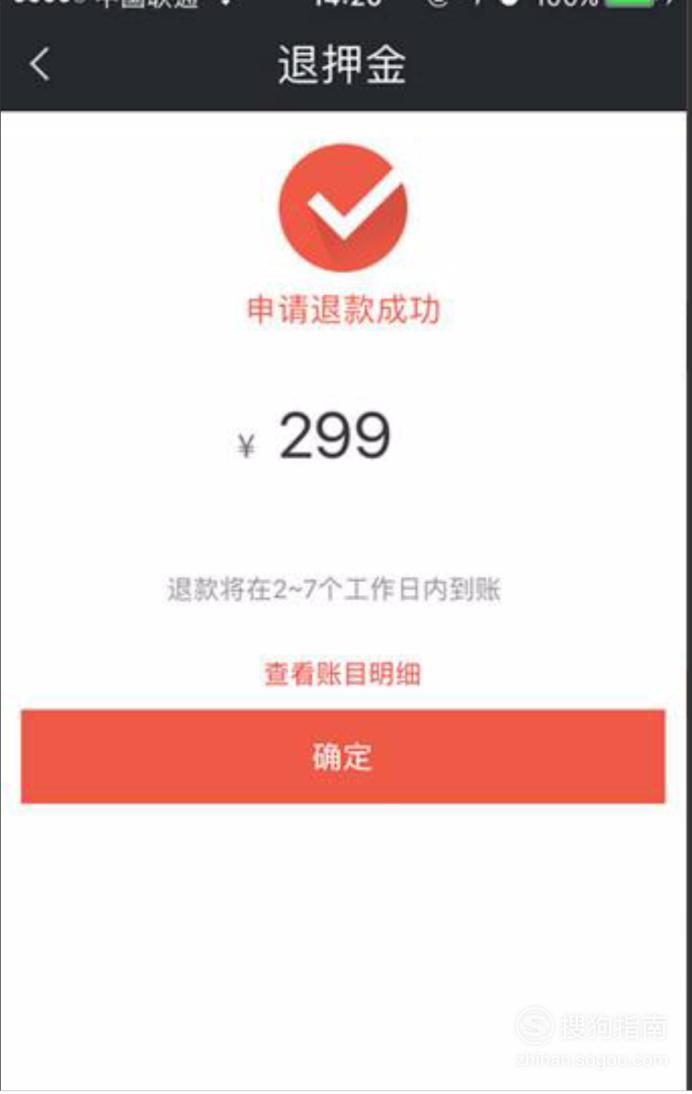Go back from the 退押金 page

[39, 65]
